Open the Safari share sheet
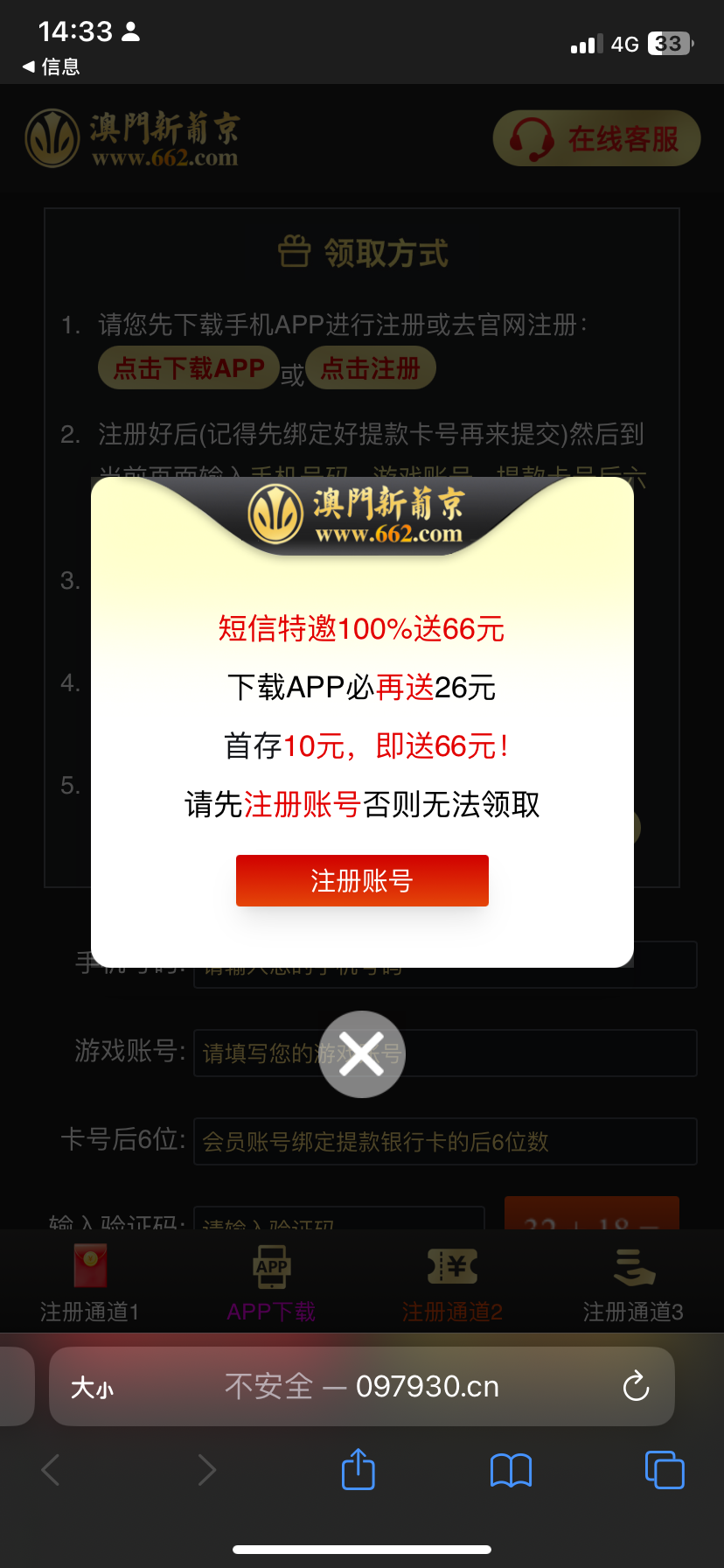This screenshot has height=1568, width=724. click(358, 1470)
